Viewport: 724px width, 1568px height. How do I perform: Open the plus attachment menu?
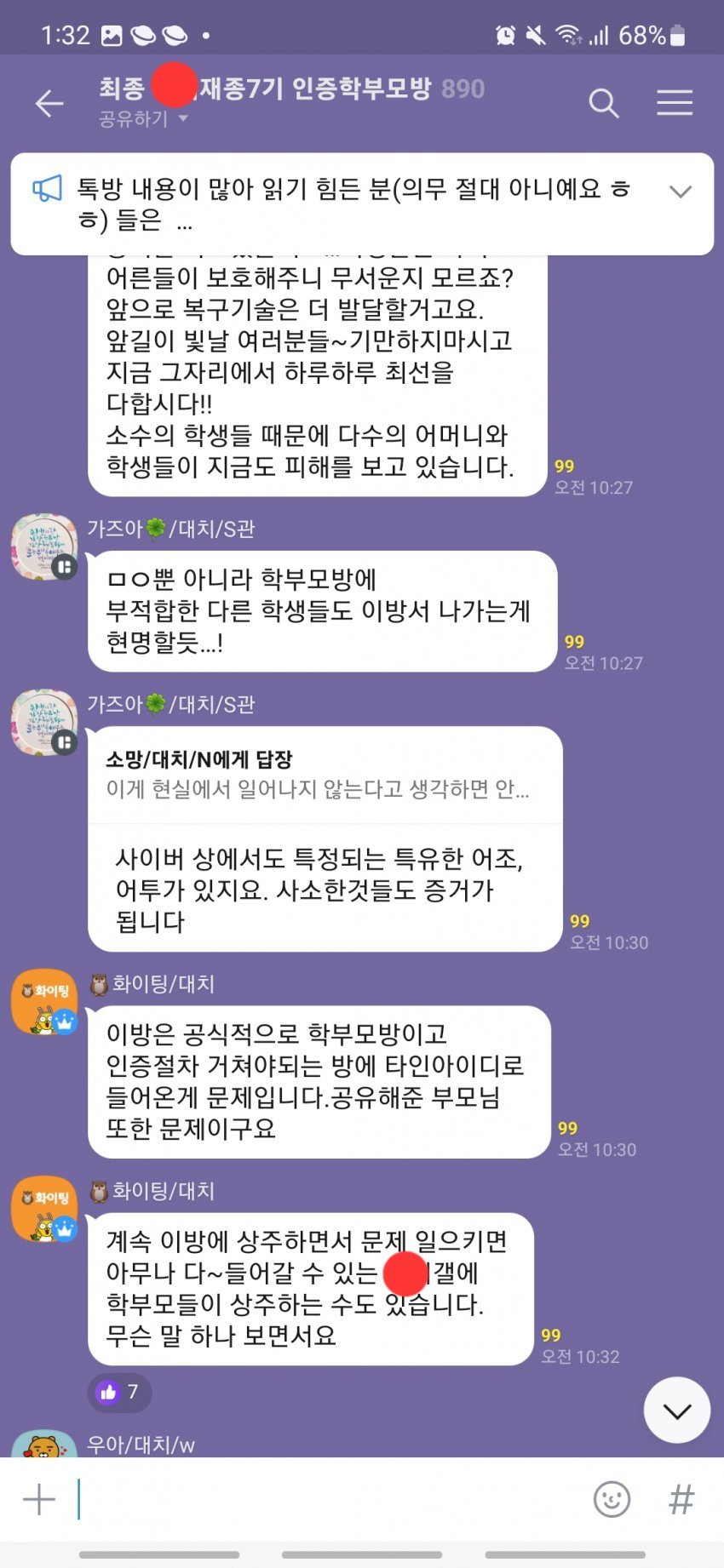[39, 1499]
